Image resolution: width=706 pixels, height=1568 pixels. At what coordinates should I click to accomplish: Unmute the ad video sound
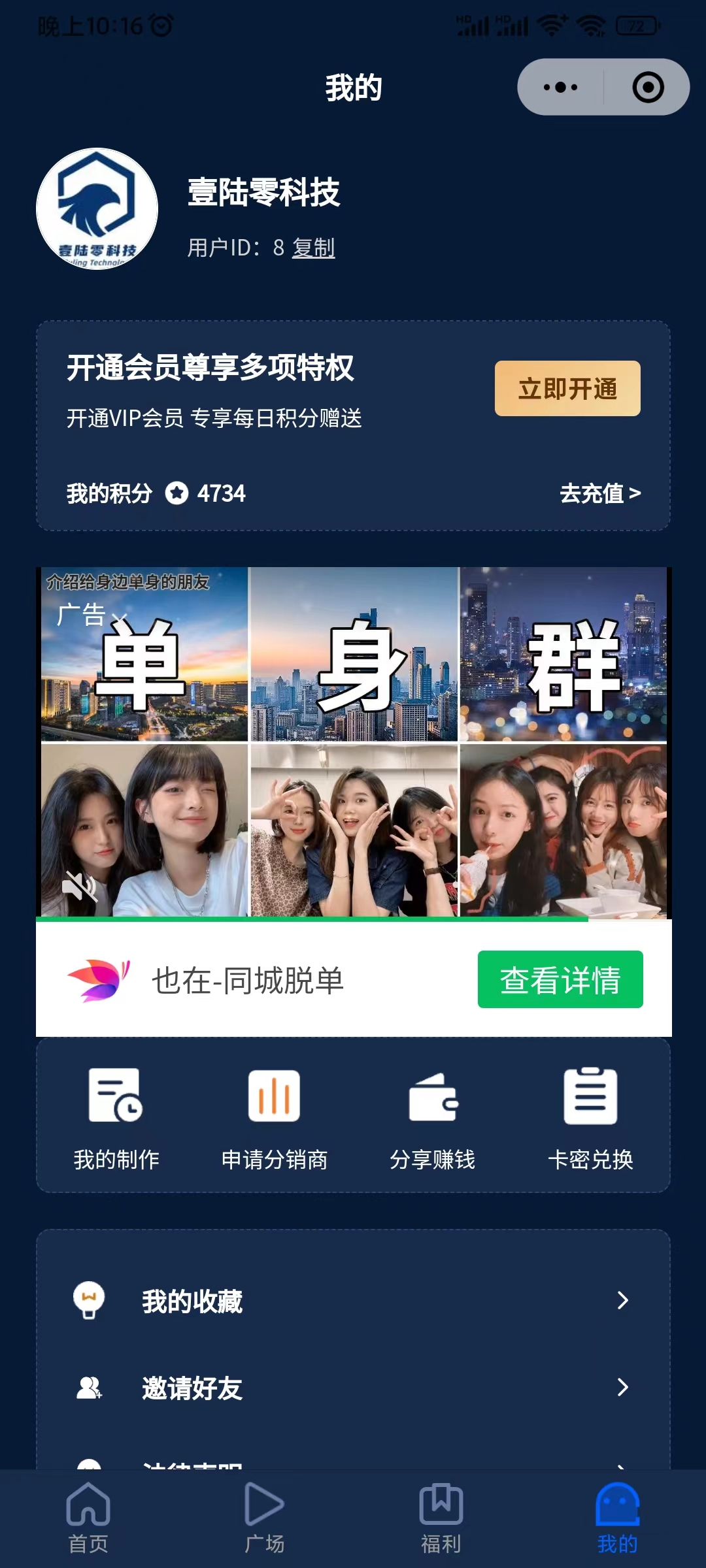coord(79,887)
